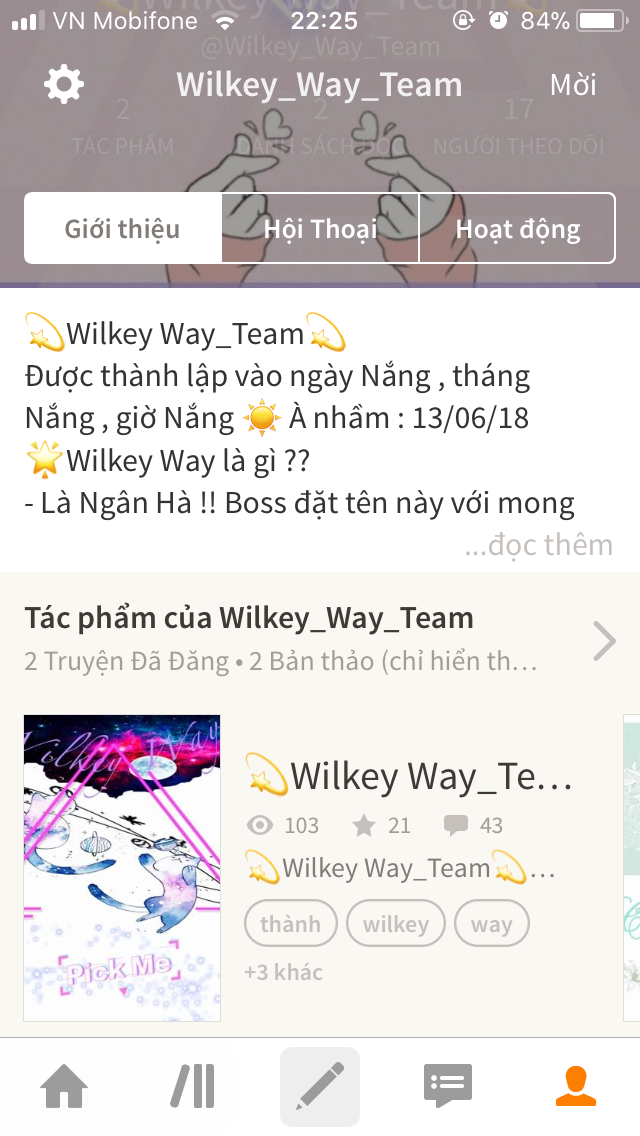Open the messages tab
640x1136 pixels.
(448, 1086)
